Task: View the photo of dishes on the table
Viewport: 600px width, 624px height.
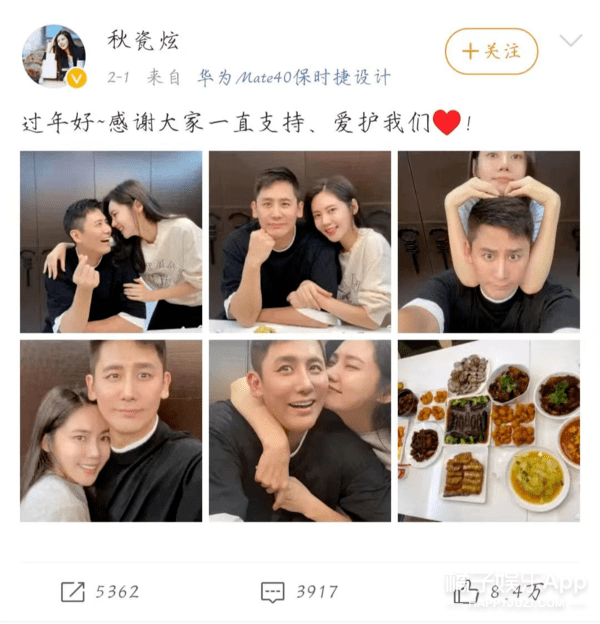Action: click(x=488, y=430)
